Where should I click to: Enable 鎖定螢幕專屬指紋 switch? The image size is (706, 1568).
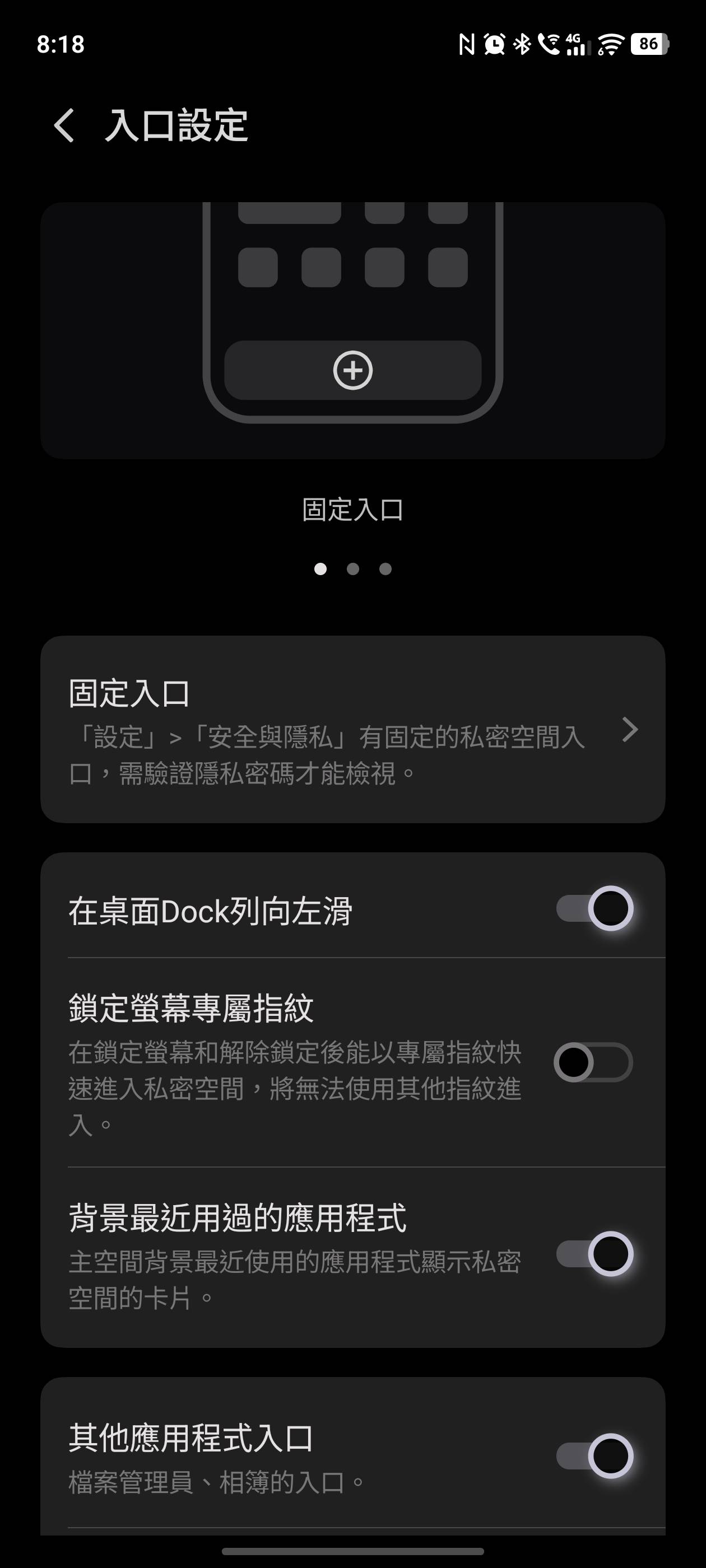pyautogui.click(x=593, y=1062)
